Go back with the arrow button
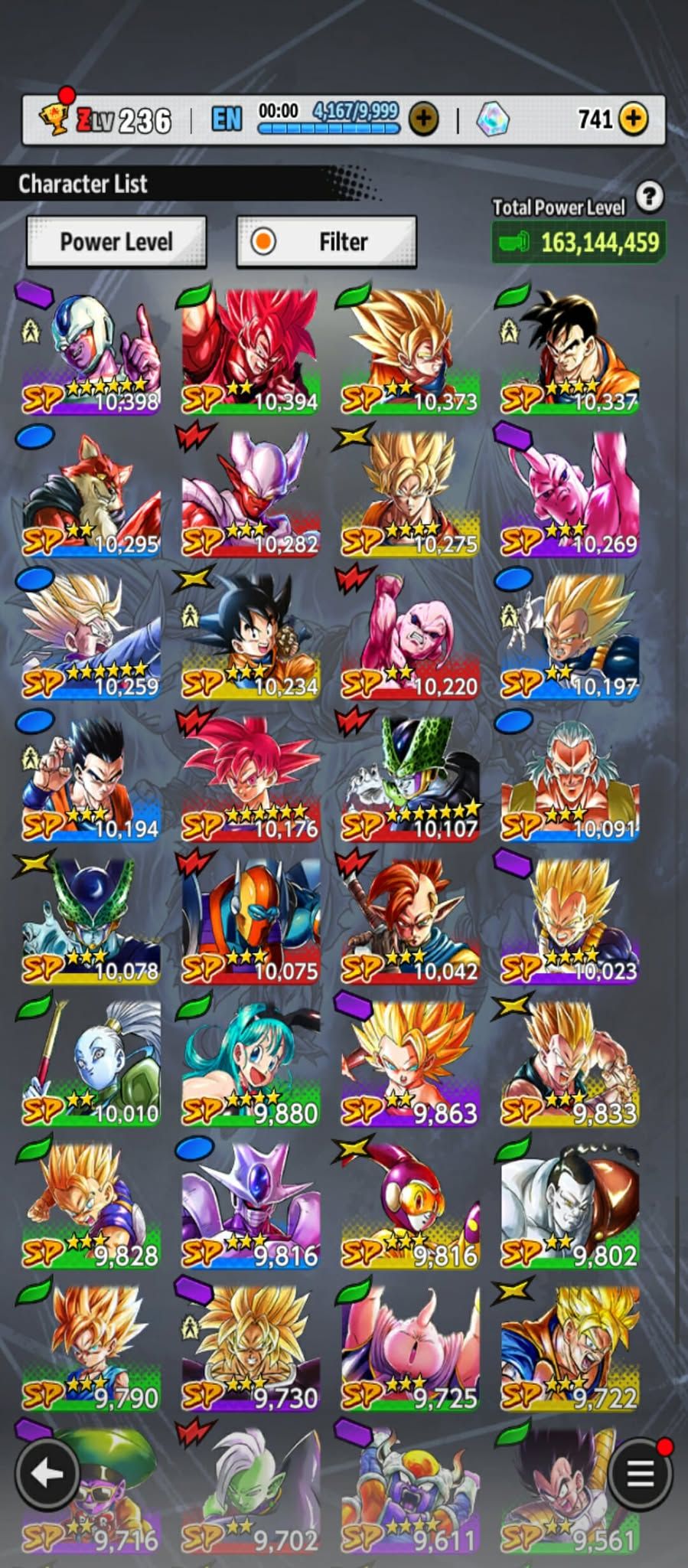This screenshot has width=688, height=1568. tap(48, 1472)
